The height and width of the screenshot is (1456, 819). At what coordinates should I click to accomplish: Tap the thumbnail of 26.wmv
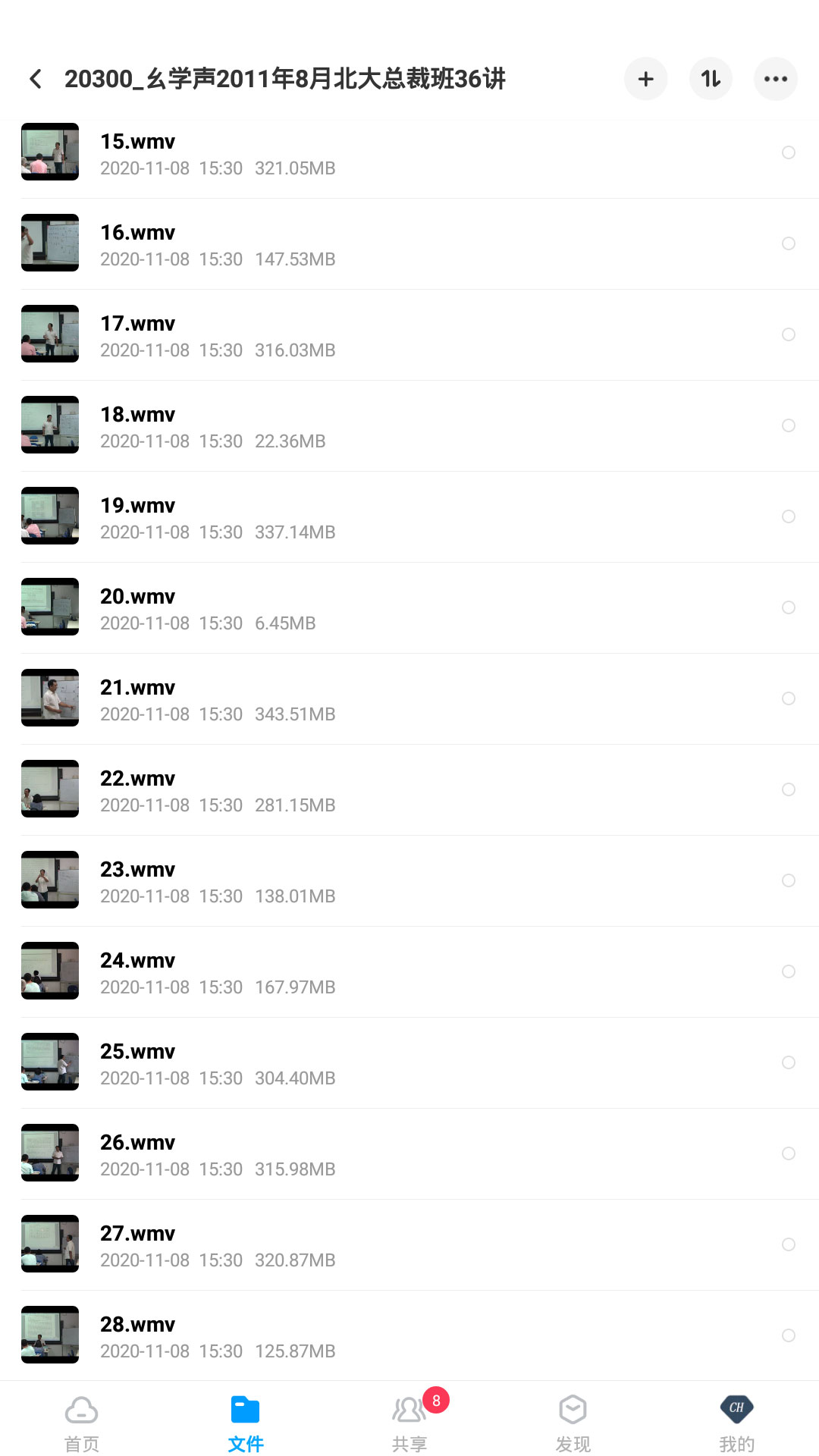[50, 1153]
